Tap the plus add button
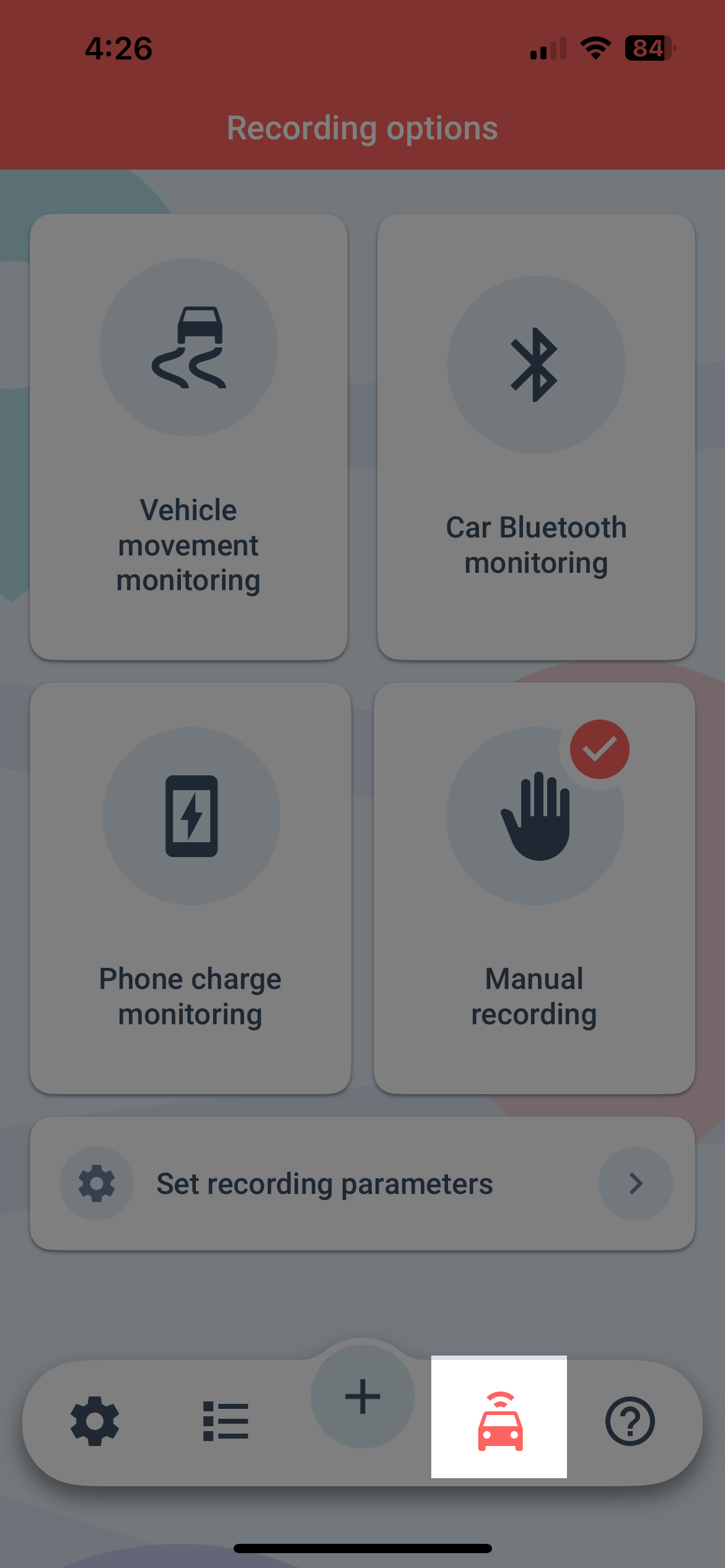Screen dimensions: 725x1568 coord(362,1396)
